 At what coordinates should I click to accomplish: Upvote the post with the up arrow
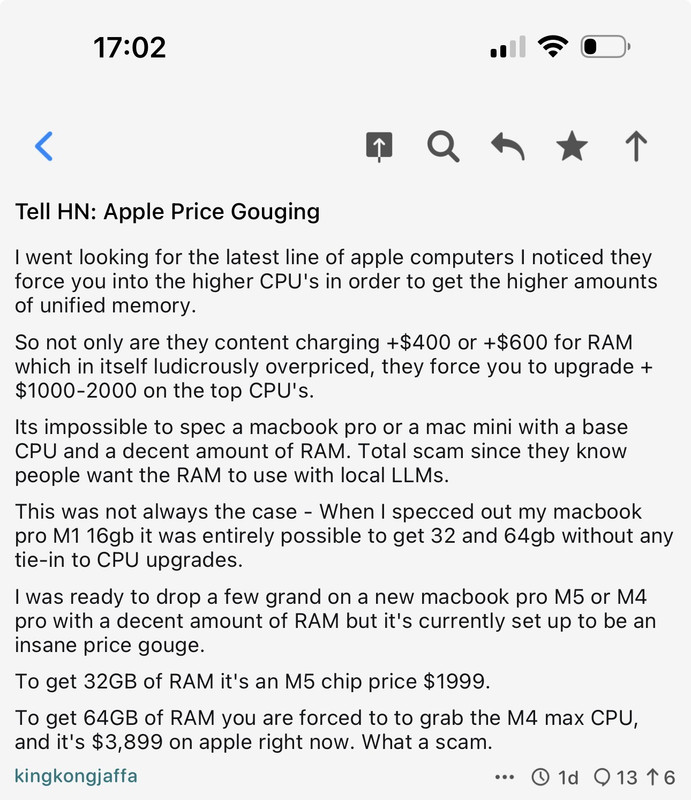(x=636, y=146)
